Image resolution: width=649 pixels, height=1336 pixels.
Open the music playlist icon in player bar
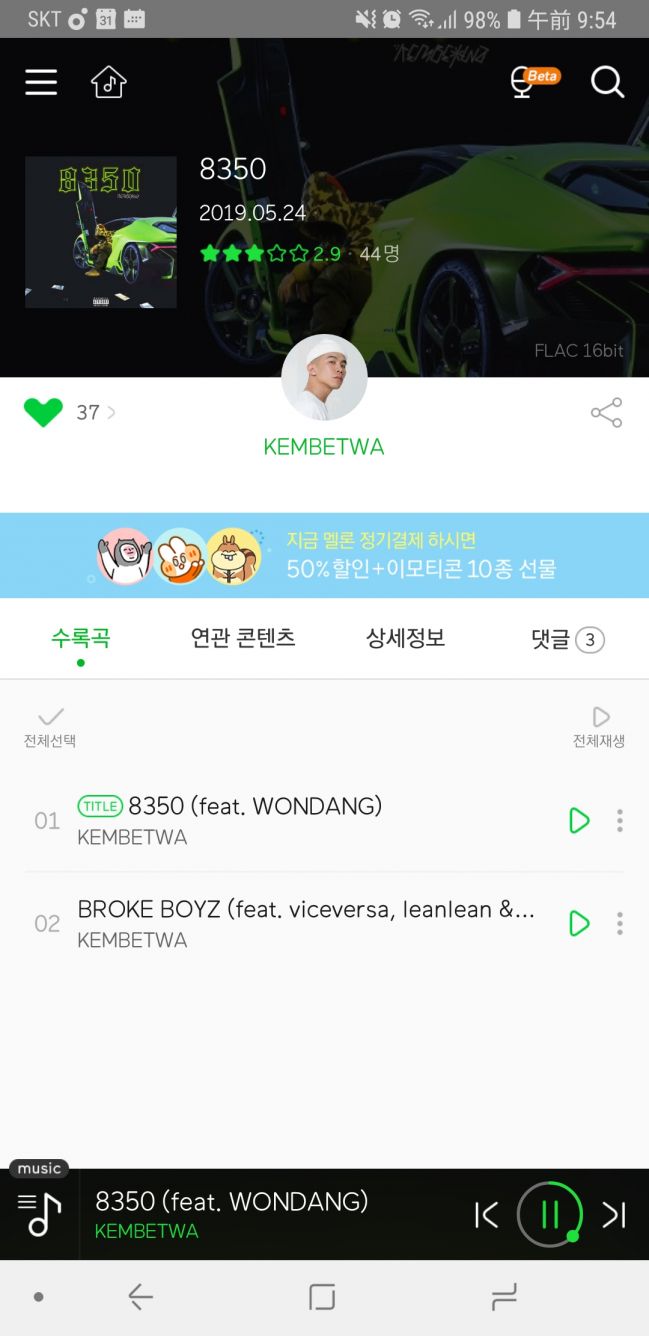(x=40, y=1214)
